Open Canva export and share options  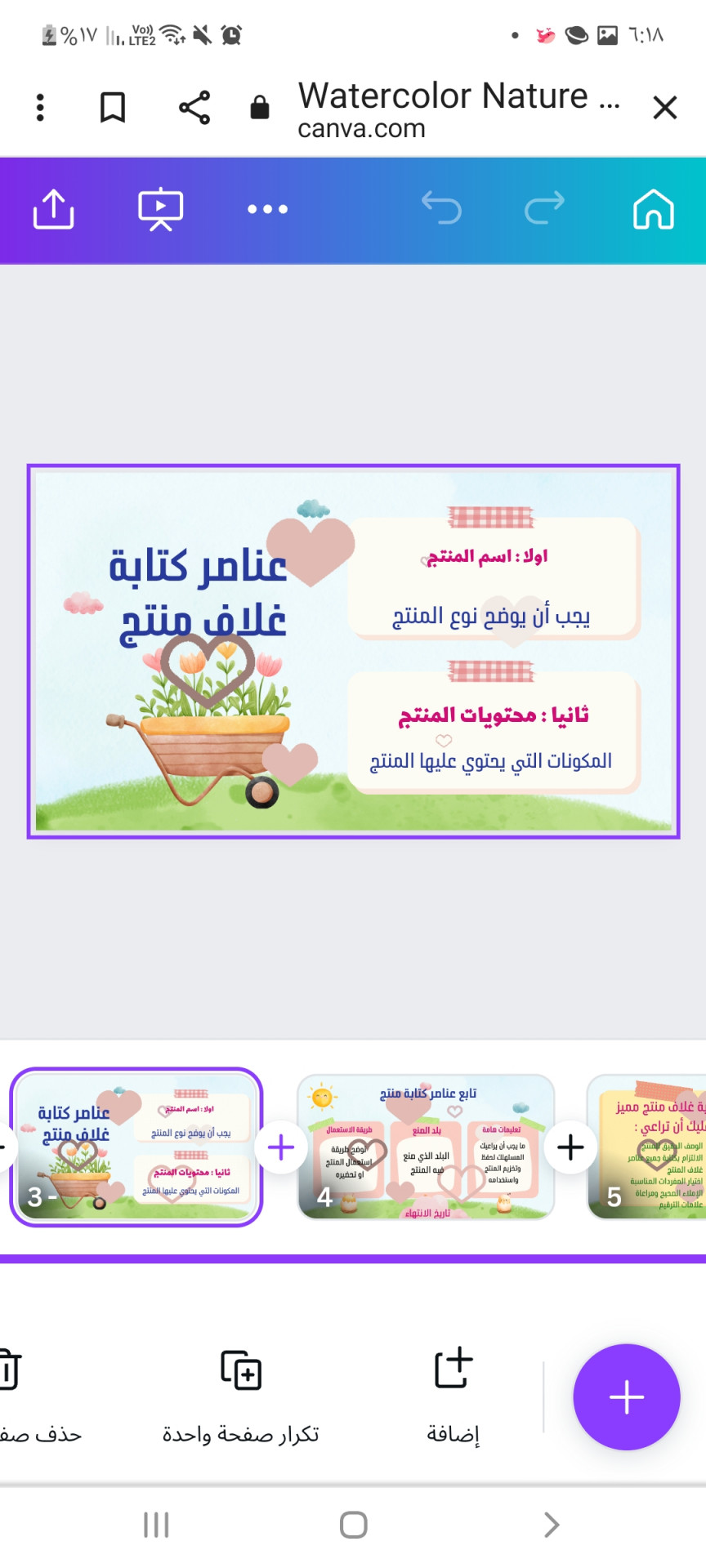(54, 209)
